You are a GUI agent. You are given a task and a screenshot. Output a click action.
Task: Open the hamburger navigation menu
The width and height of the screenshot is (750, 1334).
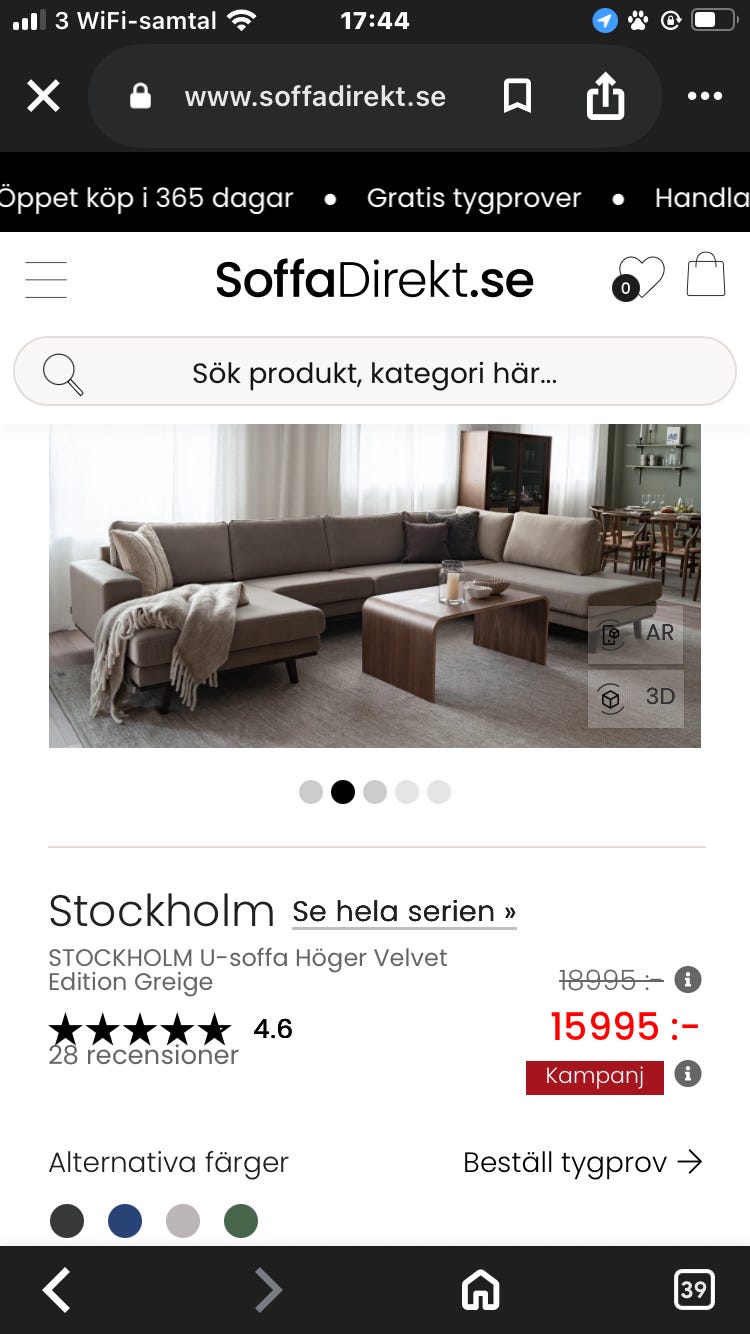(45, 280)
